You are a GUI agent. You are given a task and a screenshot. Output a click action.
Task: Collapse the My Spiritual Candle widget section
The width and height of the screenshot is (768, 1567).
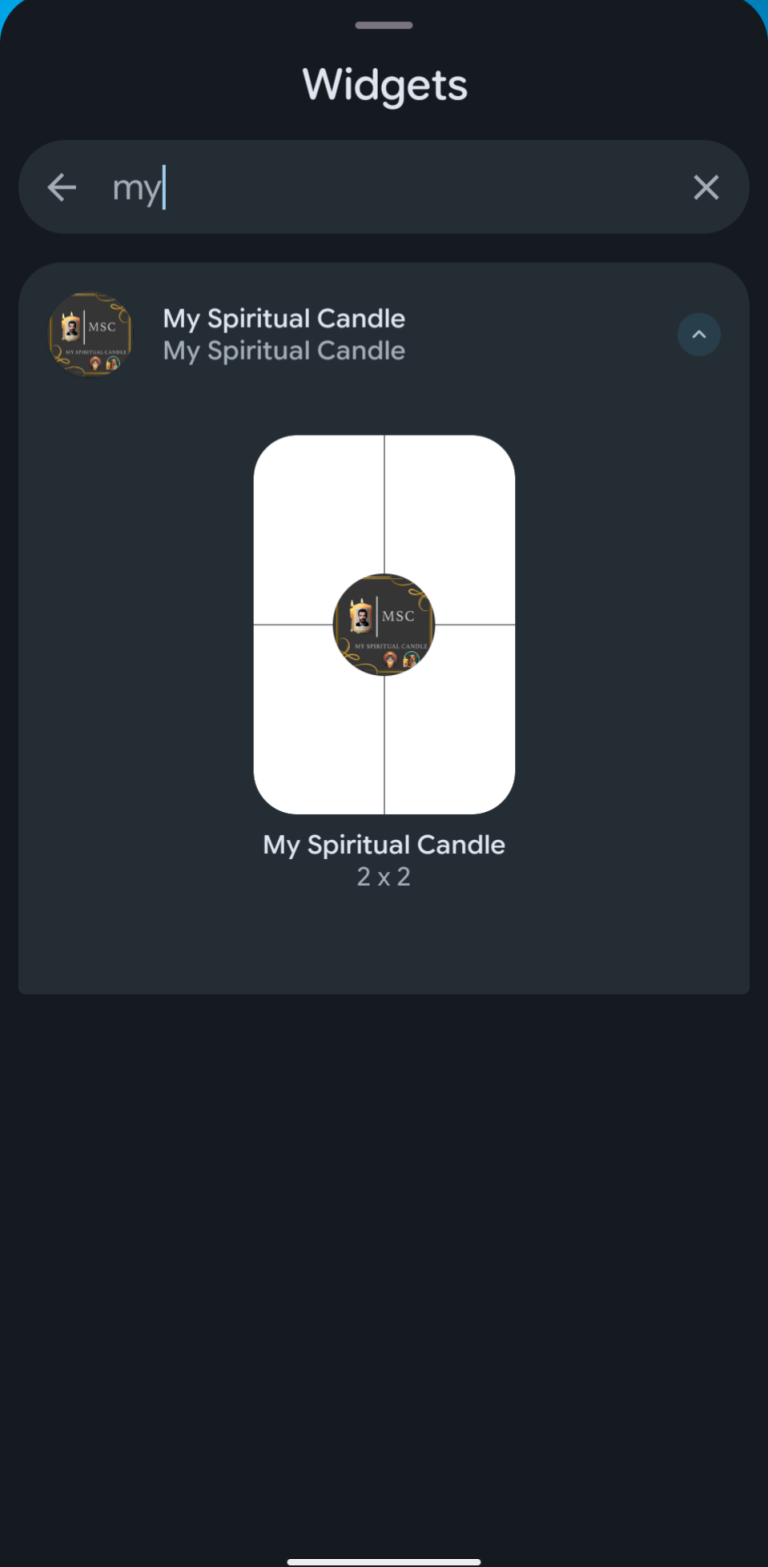pos(698,334)
